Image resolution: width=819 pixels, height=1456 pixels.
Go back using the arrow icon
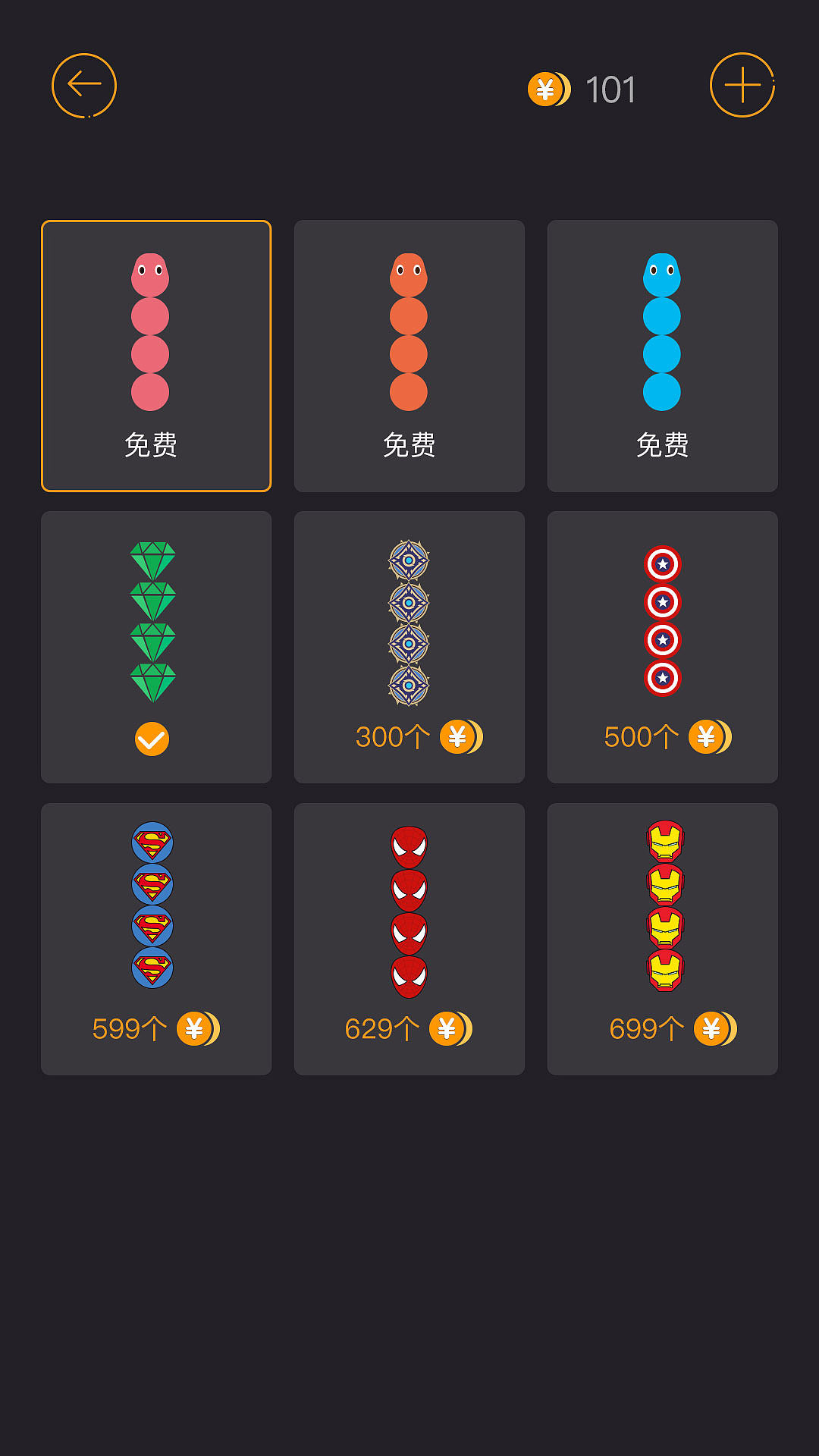pos(83,86)
